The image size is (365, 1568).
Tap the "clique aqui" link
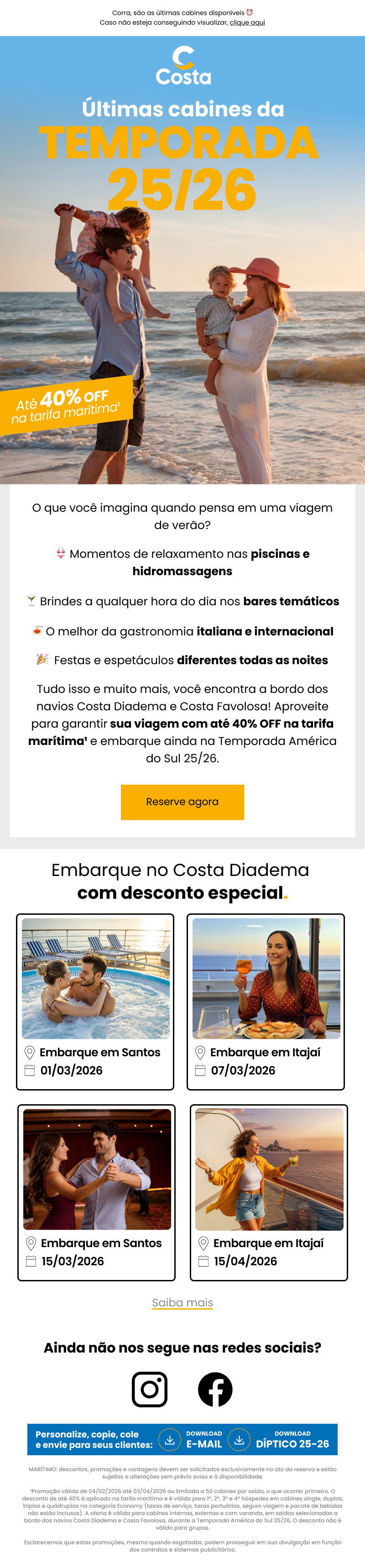point(247,22)
